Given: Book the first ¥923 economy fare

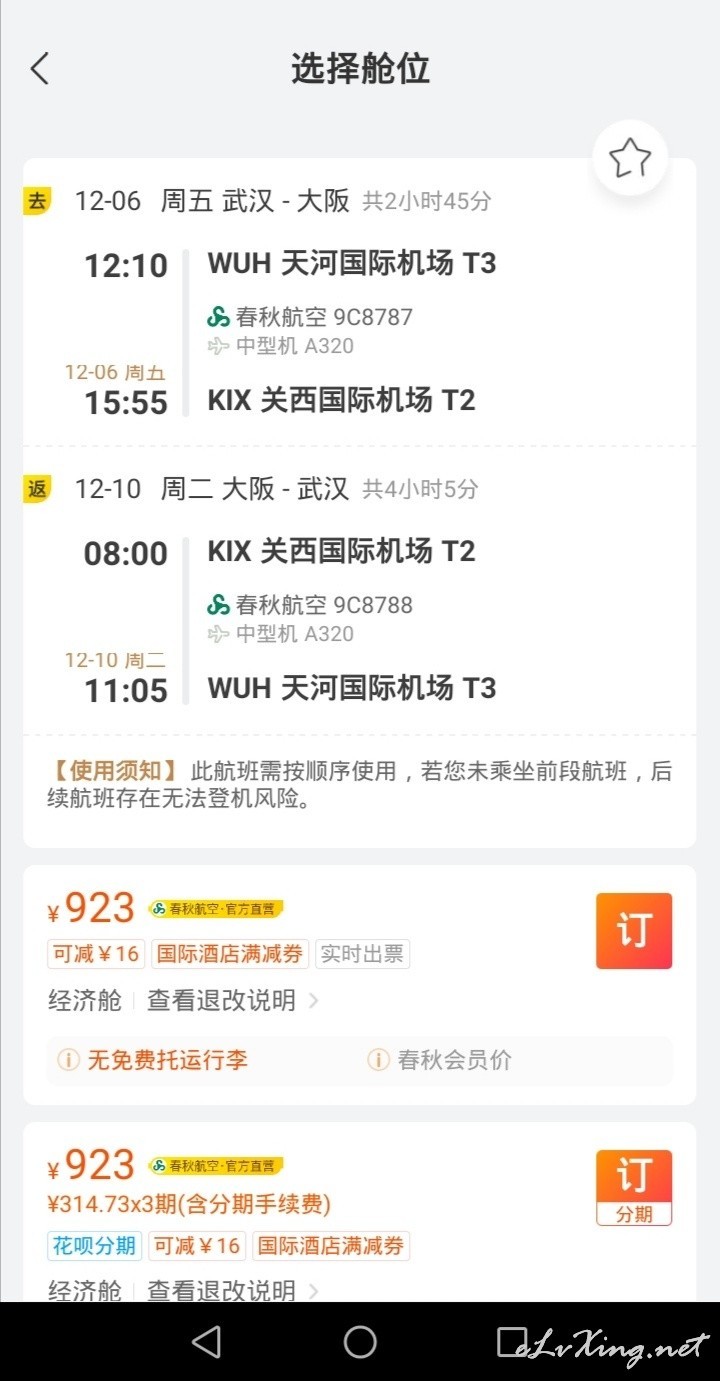Looking at the screenshot, I should [634, 931].
